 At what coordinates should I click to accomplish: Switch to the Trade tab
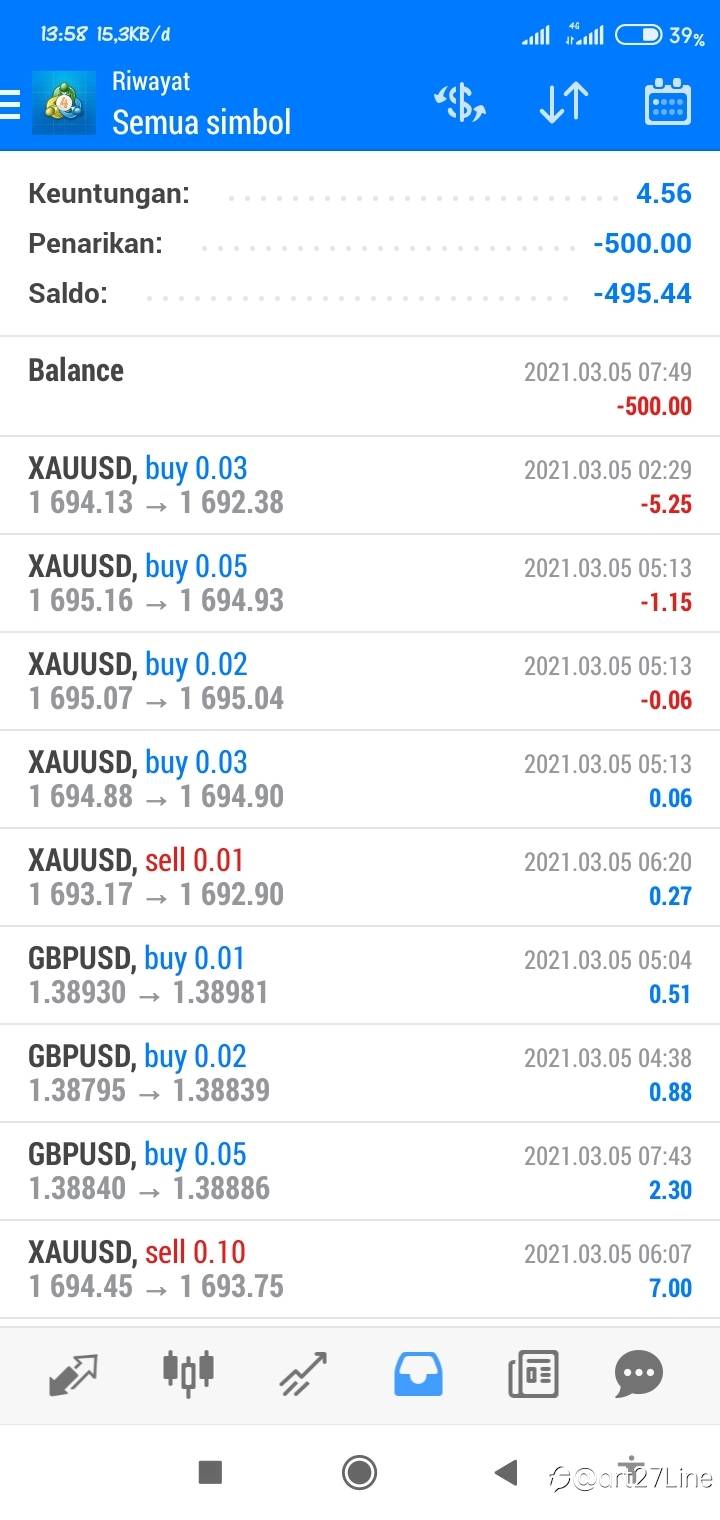tap(303, 1375)
